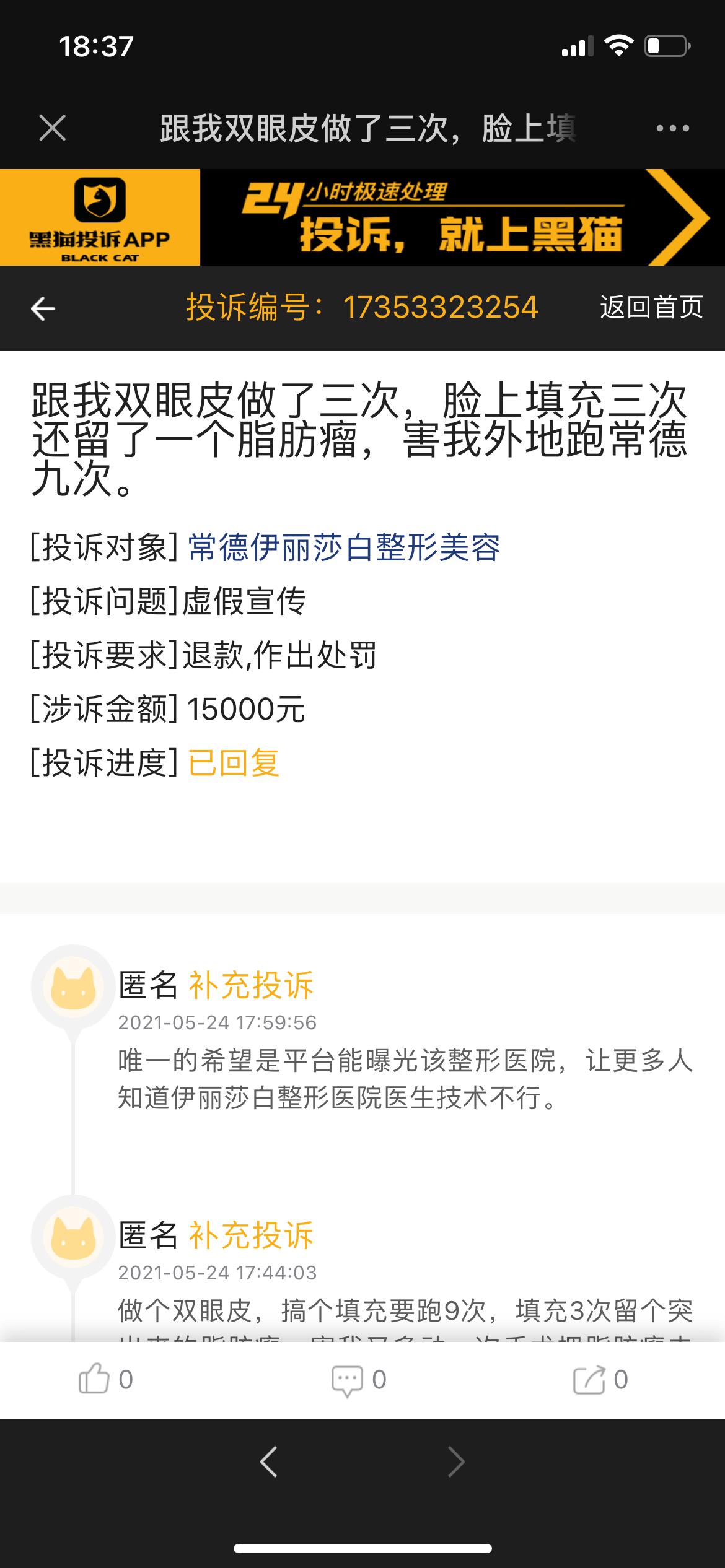Tap 返回首页 to return home
This screenshot has width=725, height=1568.
[651, 307]
